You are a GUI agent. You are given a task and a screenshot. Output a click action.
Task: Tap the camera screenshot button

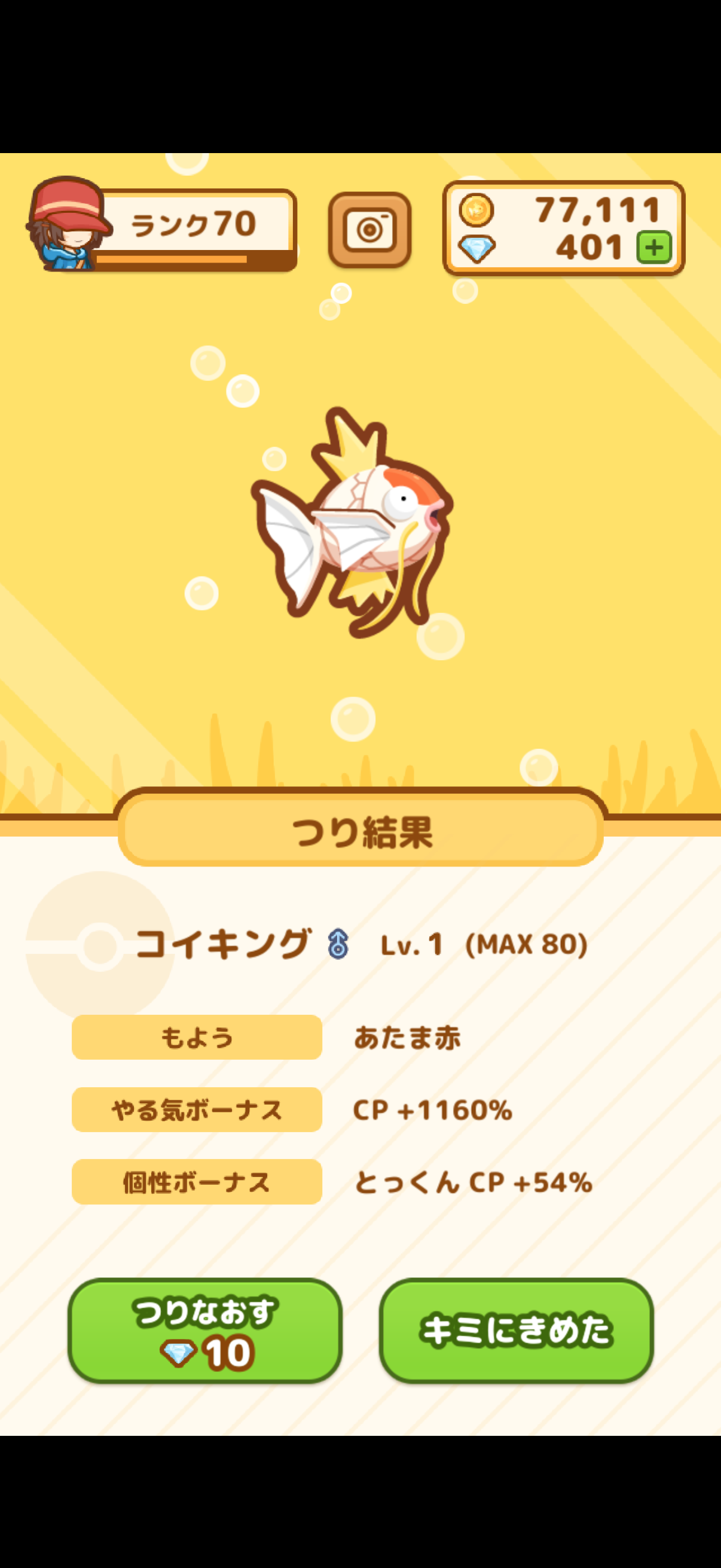(x=369, y=230)
